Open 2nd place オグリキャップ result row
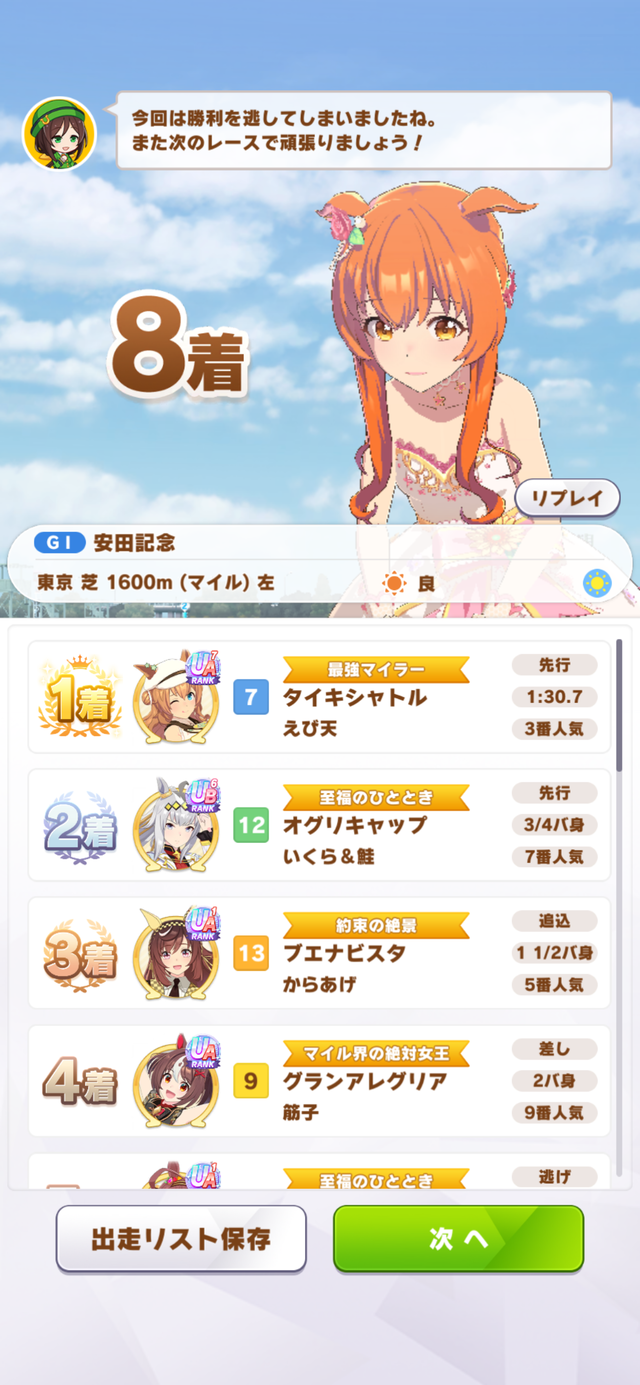Image resolution: width=640 pixels, height=1385 pixels. (319, 825)
